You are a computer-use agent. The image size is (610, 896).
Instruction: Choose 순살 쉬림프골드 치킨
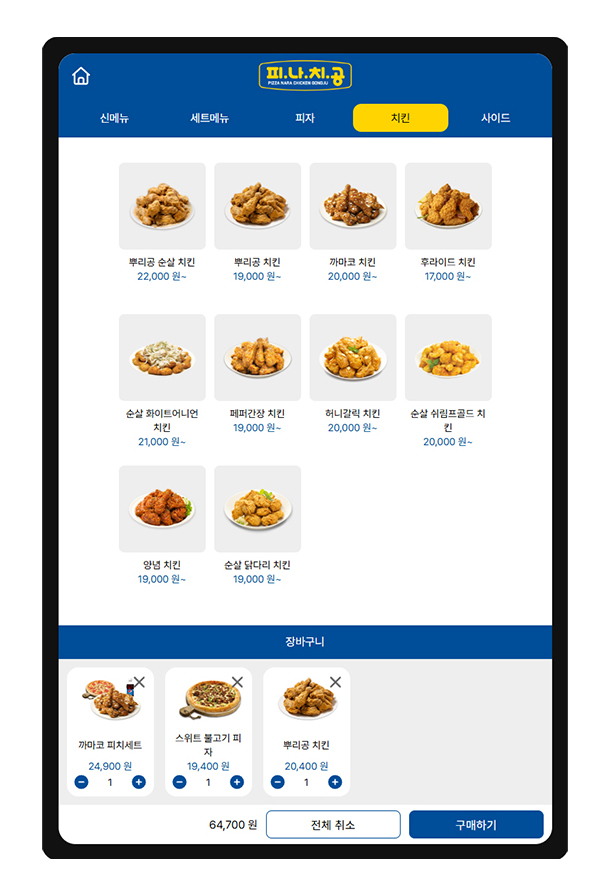pos(448,358)
